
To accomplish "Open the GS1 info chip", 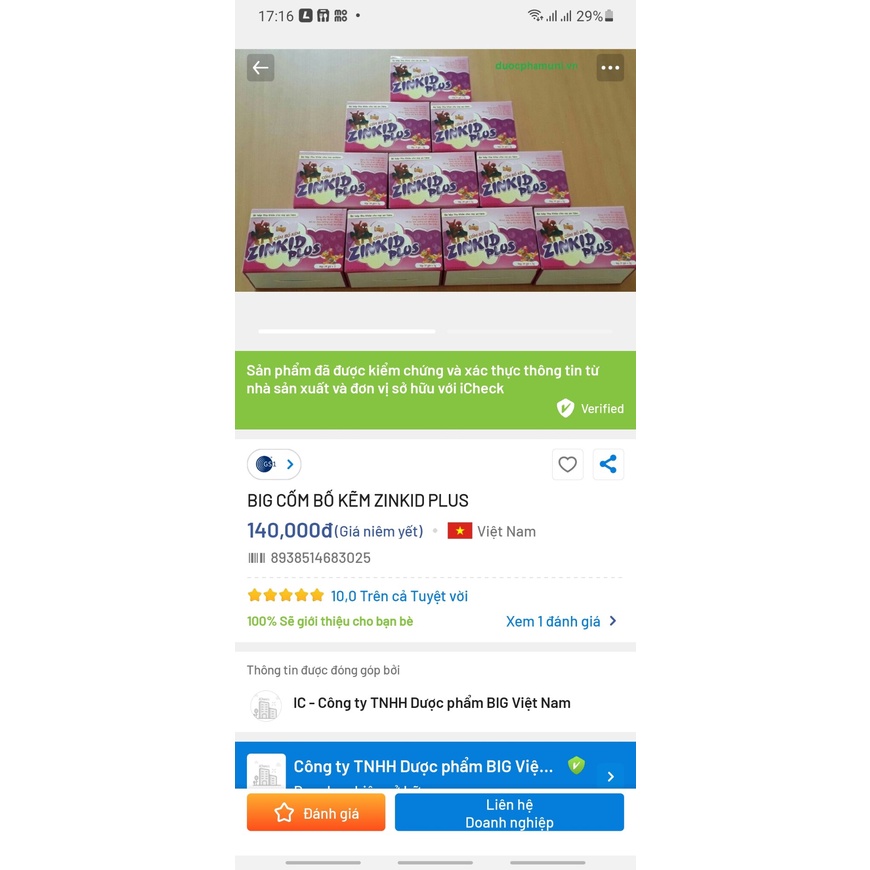I will pyautogui.click(x=274, y=464).
